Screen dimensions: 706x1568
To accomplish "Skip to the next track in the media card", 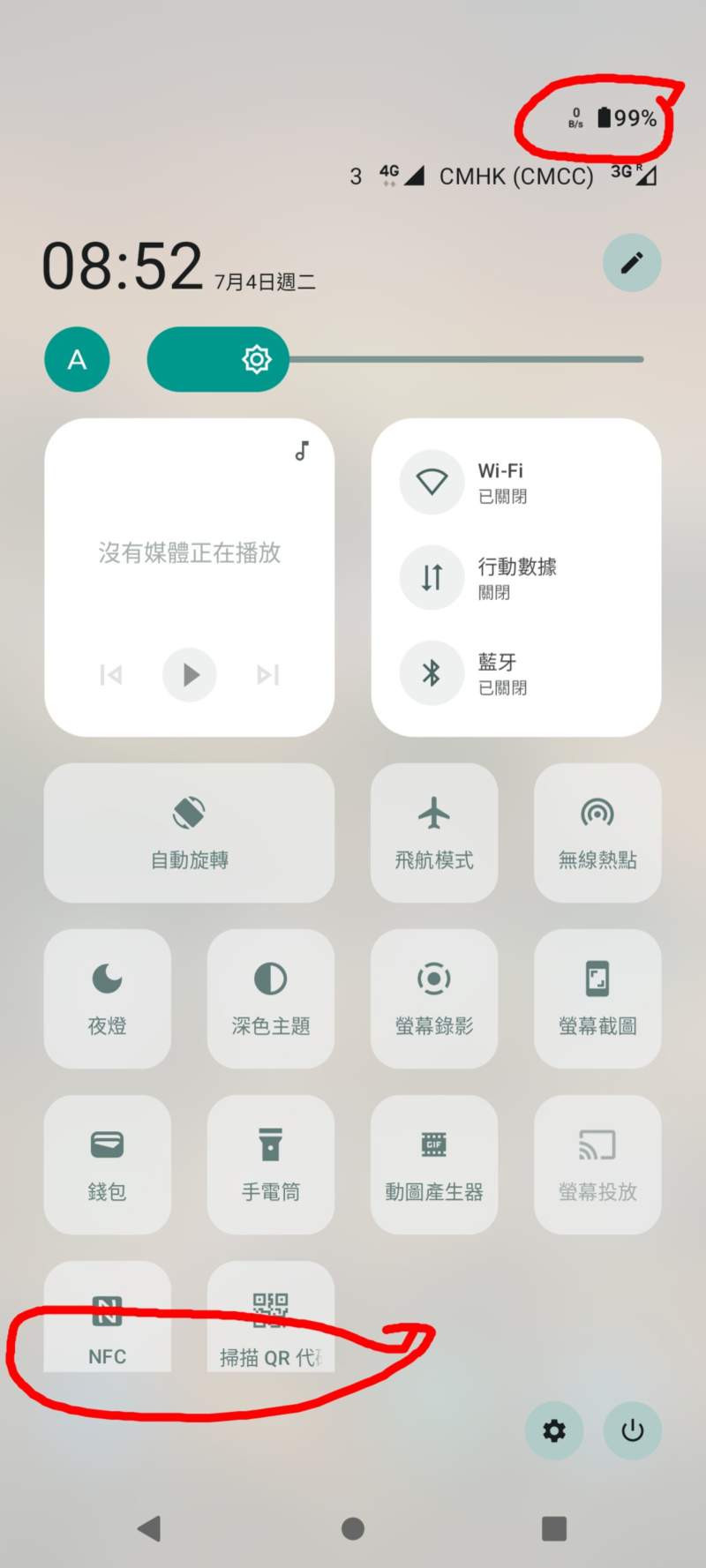I will (x=268, y=675).
